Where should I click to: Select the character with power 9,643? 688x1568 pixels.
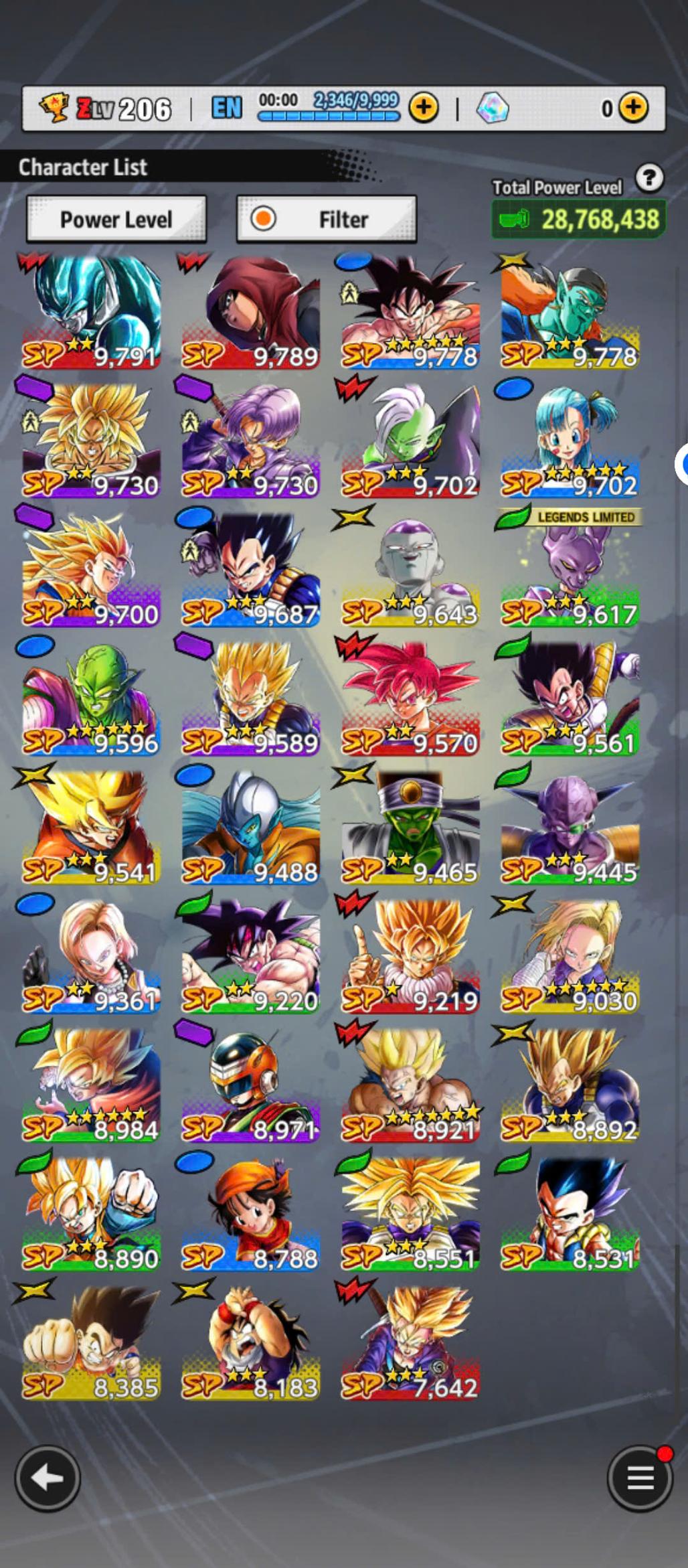[x=410, y=569]
